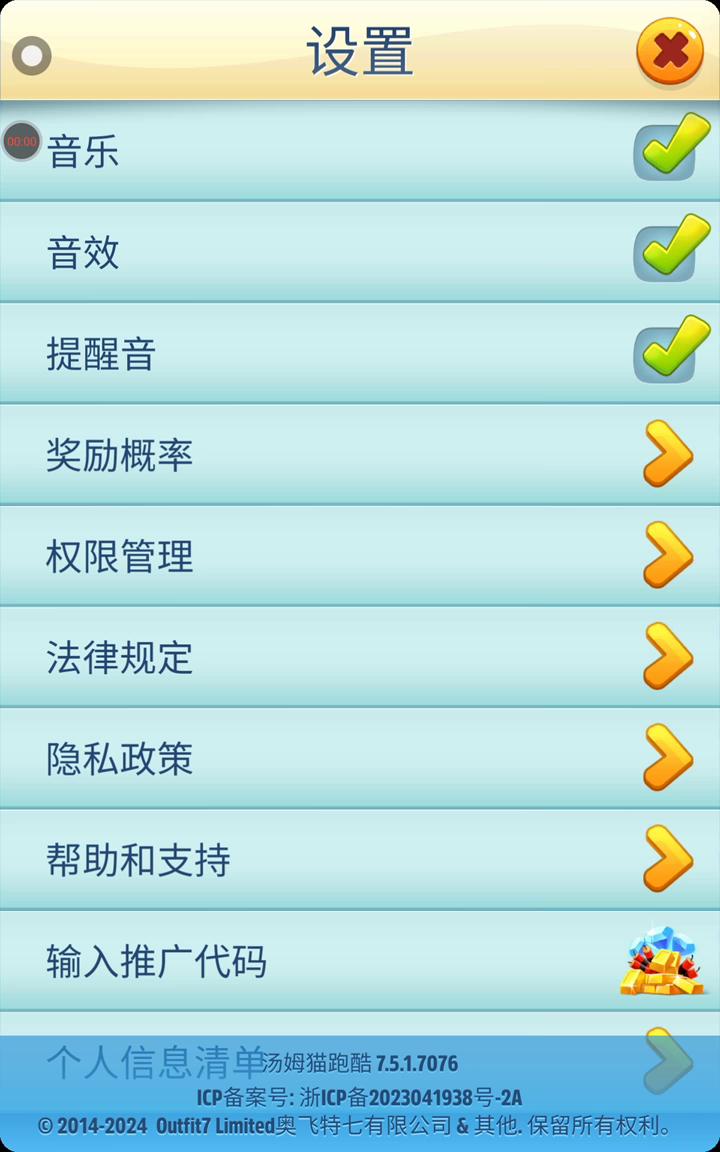View 法律规定 legal terms

pos(360,658)
